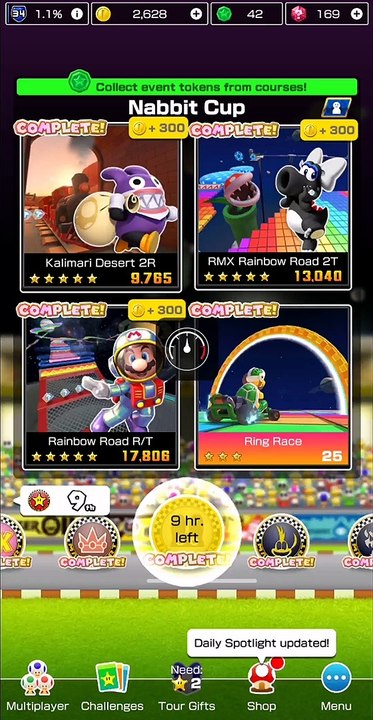Tap the current cup with 9 hr. left
The height and width of the screenshot is (720, 373).
(186, 532)
